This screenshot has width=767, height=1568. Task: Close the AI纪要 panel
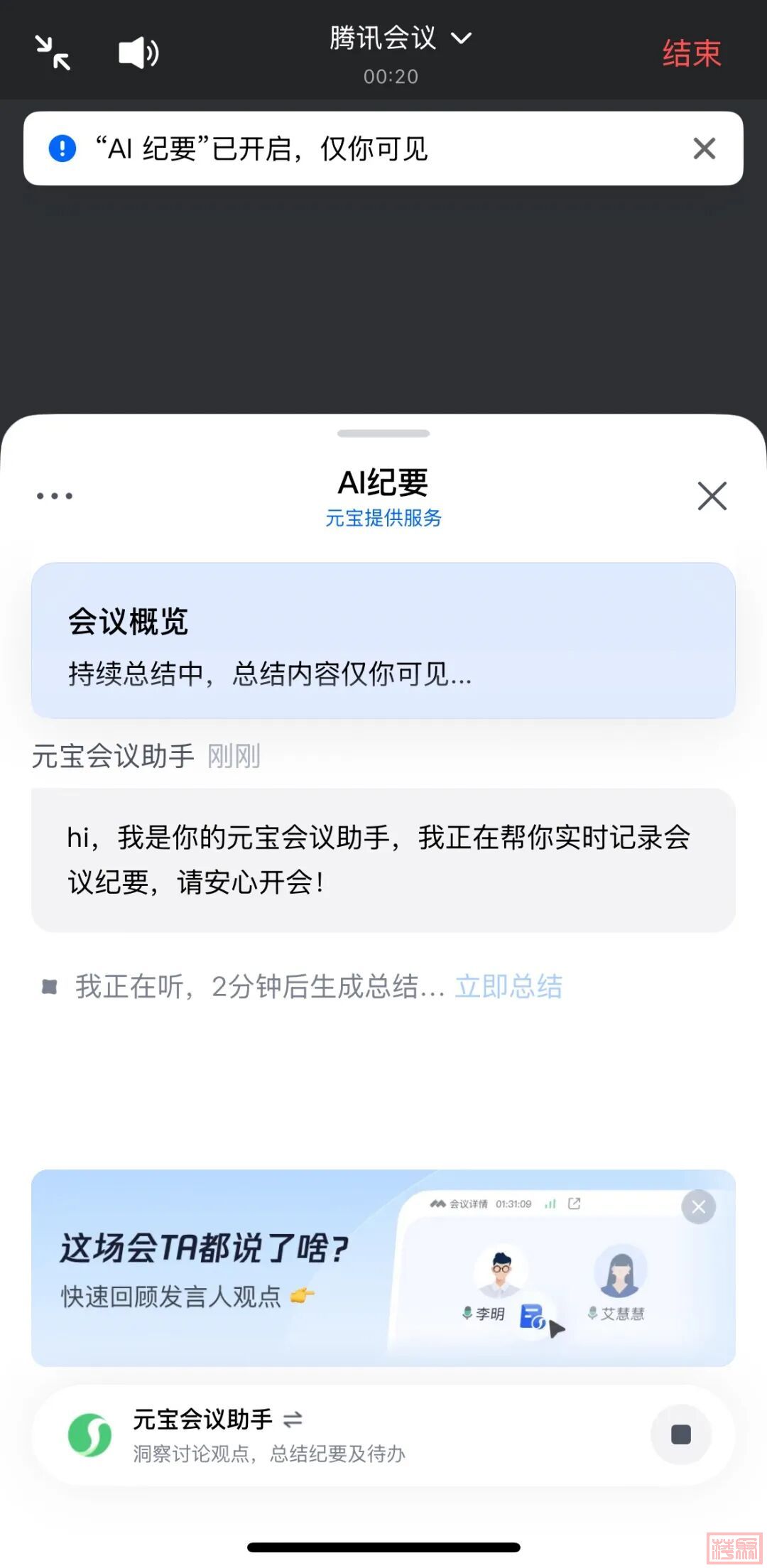(x=712, y=496)
